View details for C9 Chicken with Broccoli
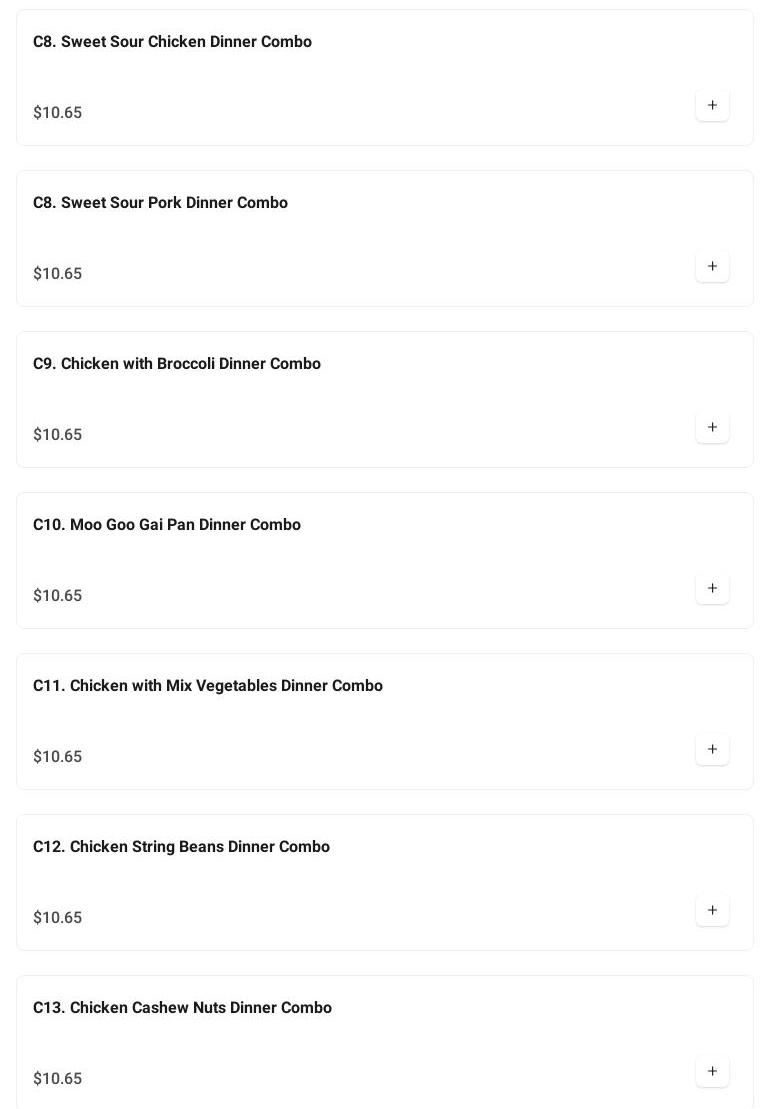The width and height of the screenshot is (770, 1109). pyautogui.click(x=177, y=364)
